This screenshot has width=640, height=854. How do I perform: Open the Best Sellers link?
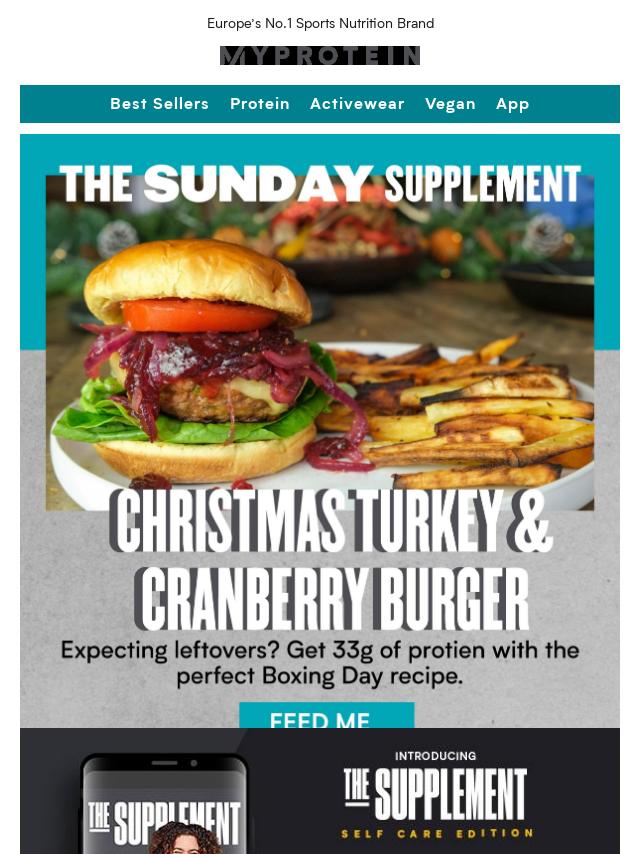pyautogui.click(x=159, y=104)
